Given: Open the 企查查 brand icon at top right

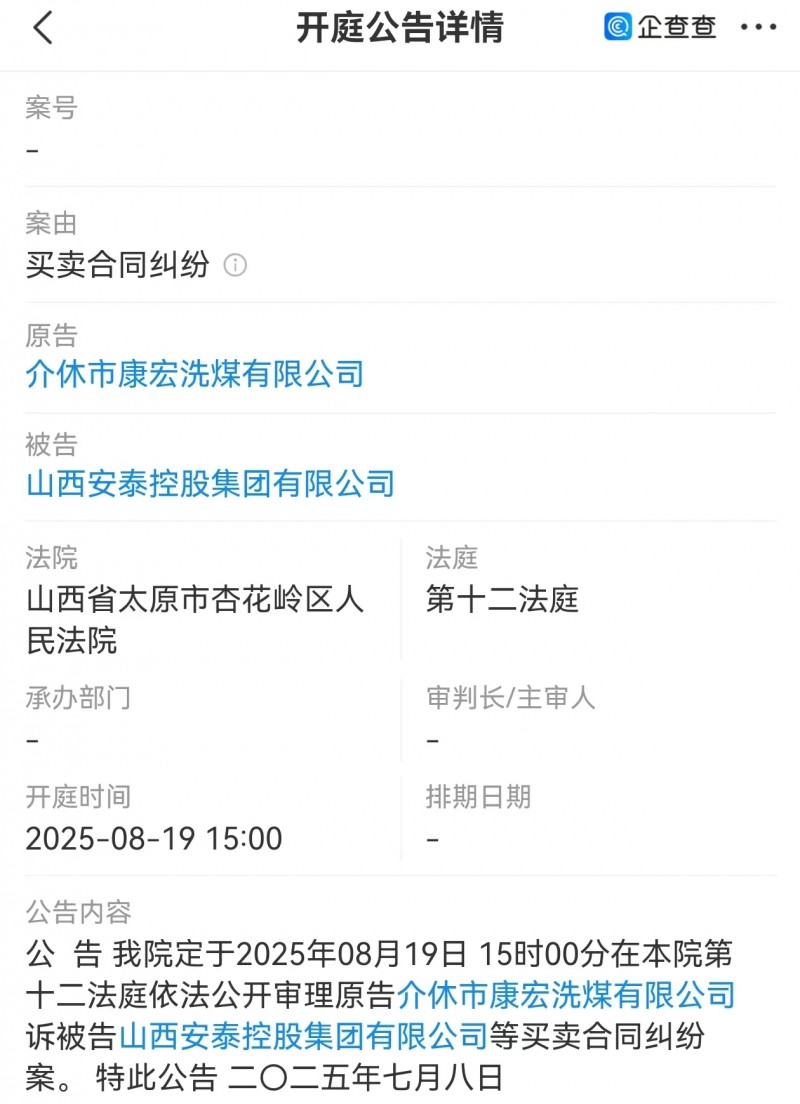Looking at the screenshot, I should tap(618, 27).
